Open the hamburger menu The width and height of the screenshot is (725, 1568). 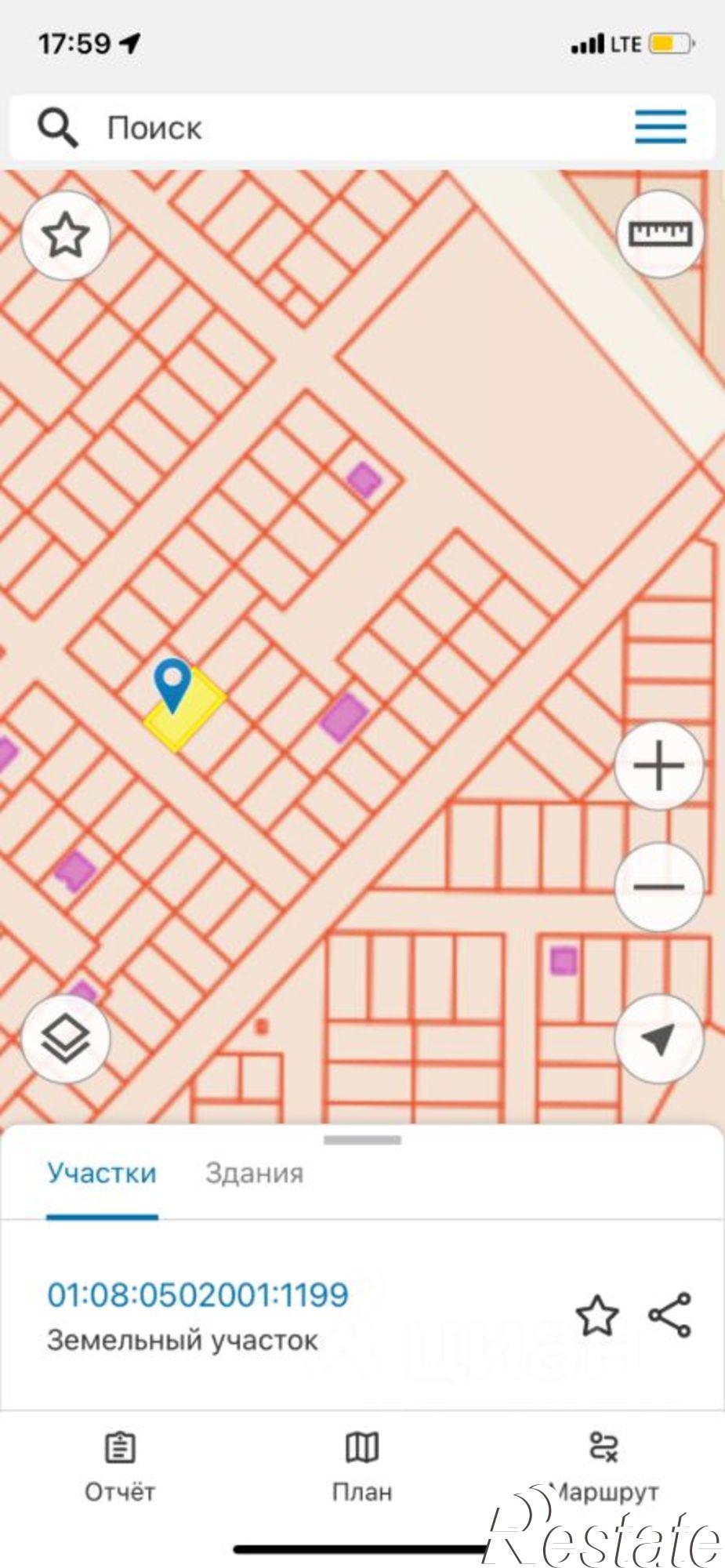(660, 127)
